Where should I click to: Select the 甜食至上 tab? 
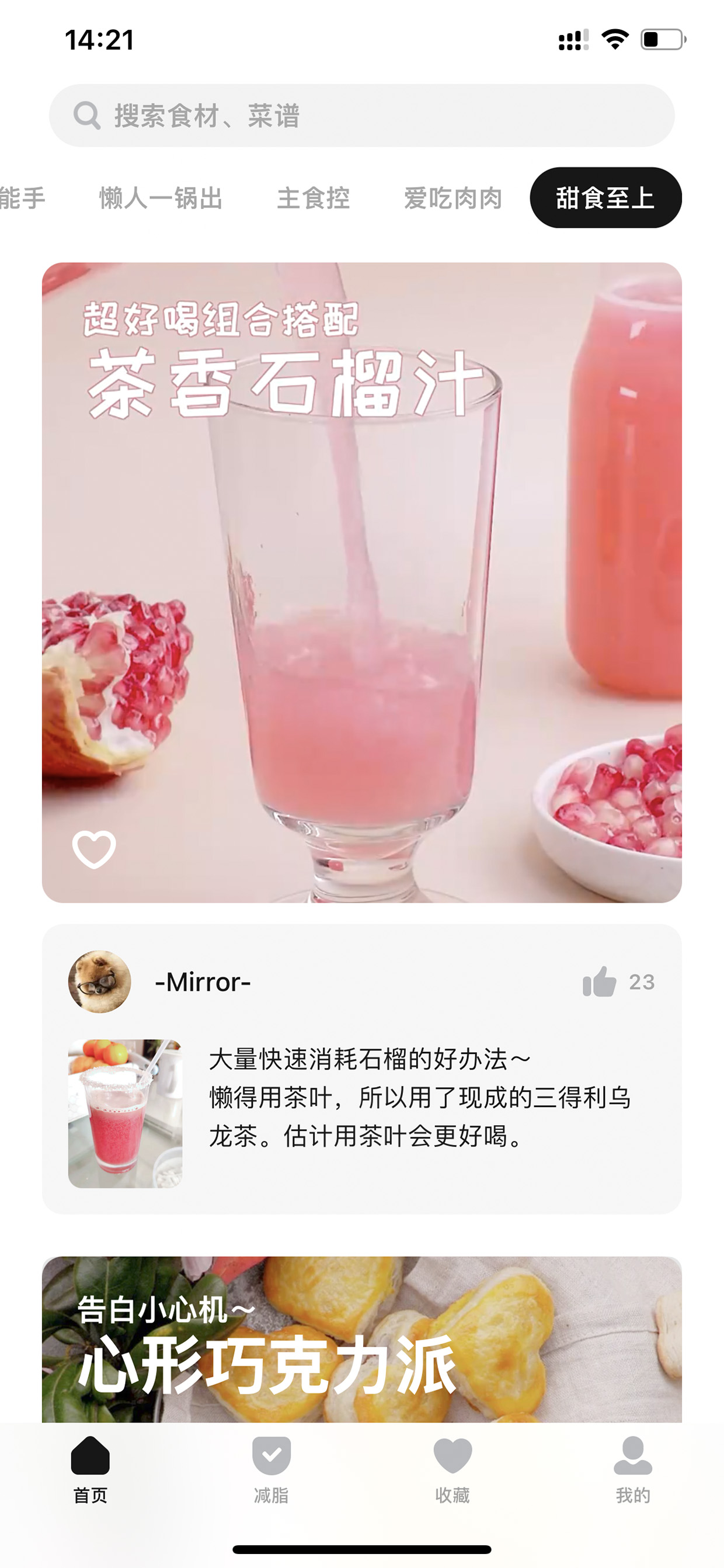(605, 198)
